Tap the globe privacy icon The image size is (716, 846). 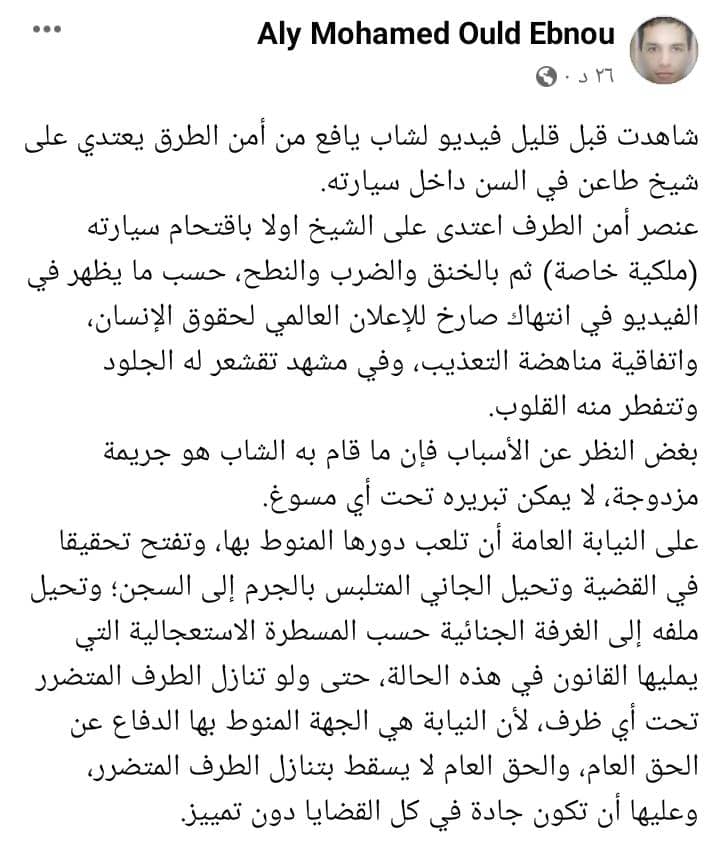[x=546, y=77]
